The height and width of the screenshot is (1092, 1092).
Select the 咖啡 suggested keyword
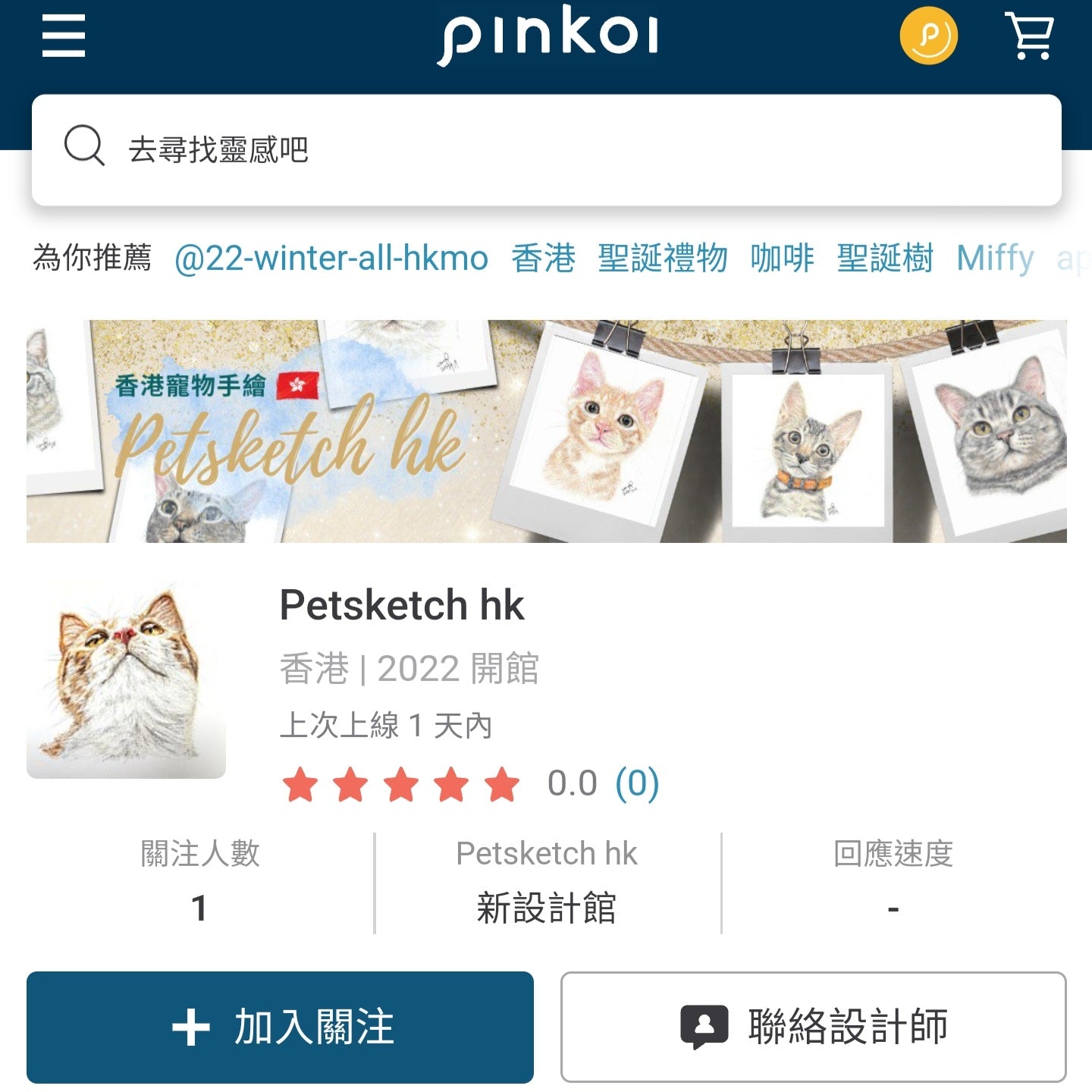coord(782,259)
